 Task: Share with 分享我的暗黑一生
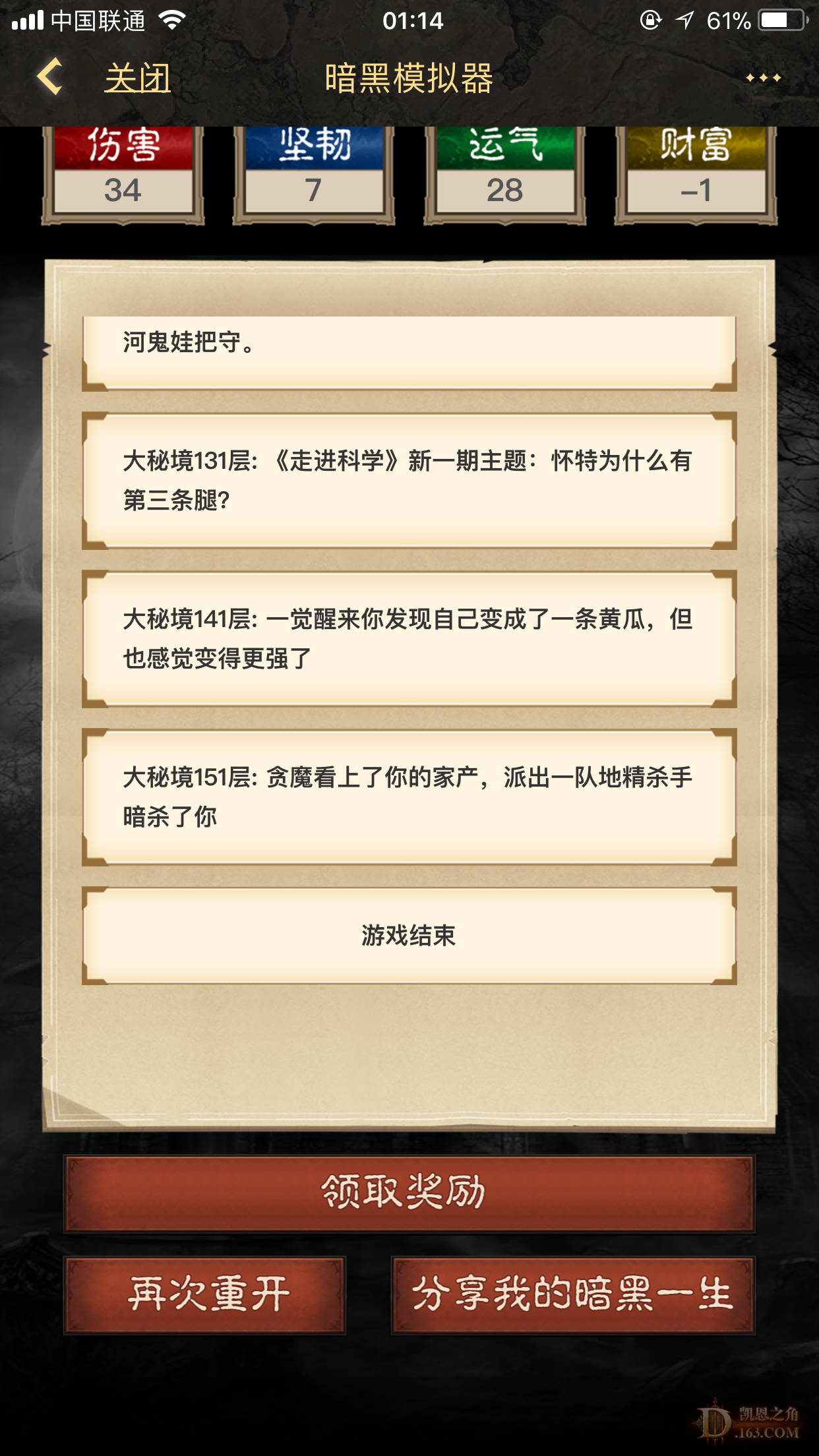[x=572, y=1294]
